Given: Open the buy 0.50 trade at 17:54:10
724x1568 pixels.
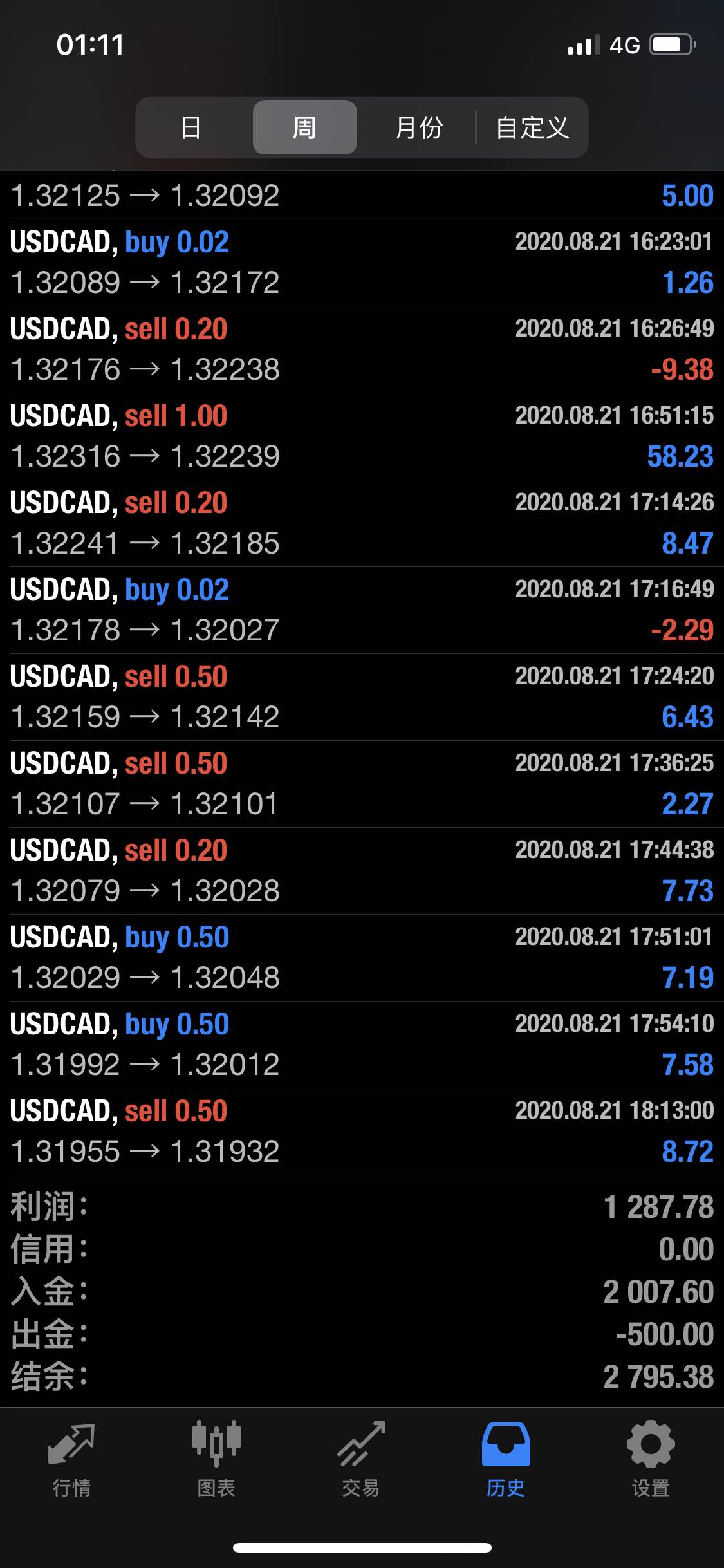Looking at the screenshot, I should tap(362, 1045).
